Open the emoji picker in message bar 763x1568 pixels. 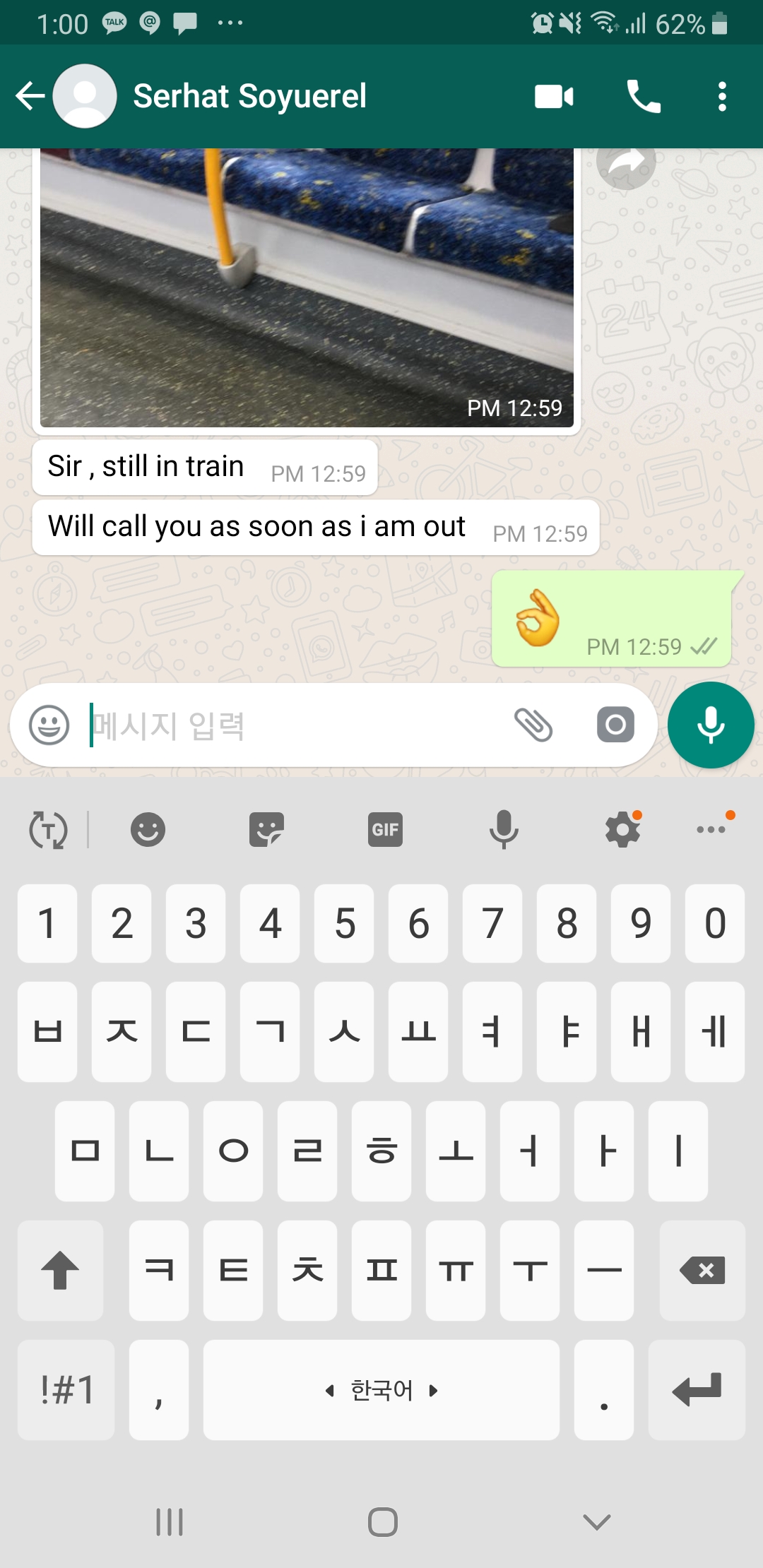coord(49,725)
